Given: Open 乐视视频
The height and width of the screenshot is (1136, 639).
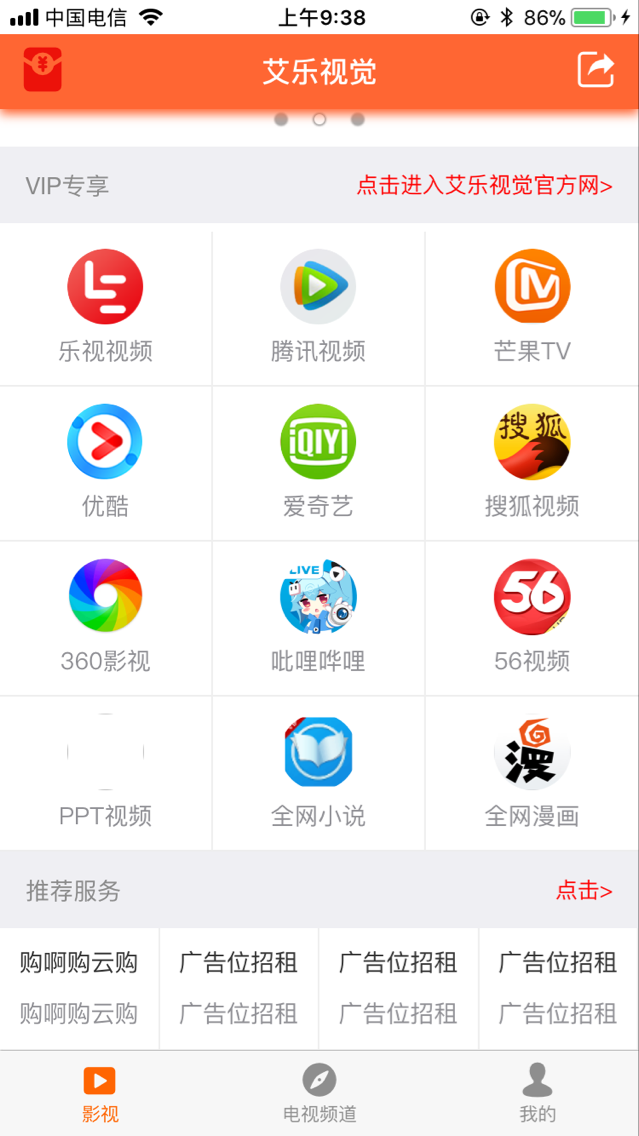Looking at the screenshot, I should [105, 307].
